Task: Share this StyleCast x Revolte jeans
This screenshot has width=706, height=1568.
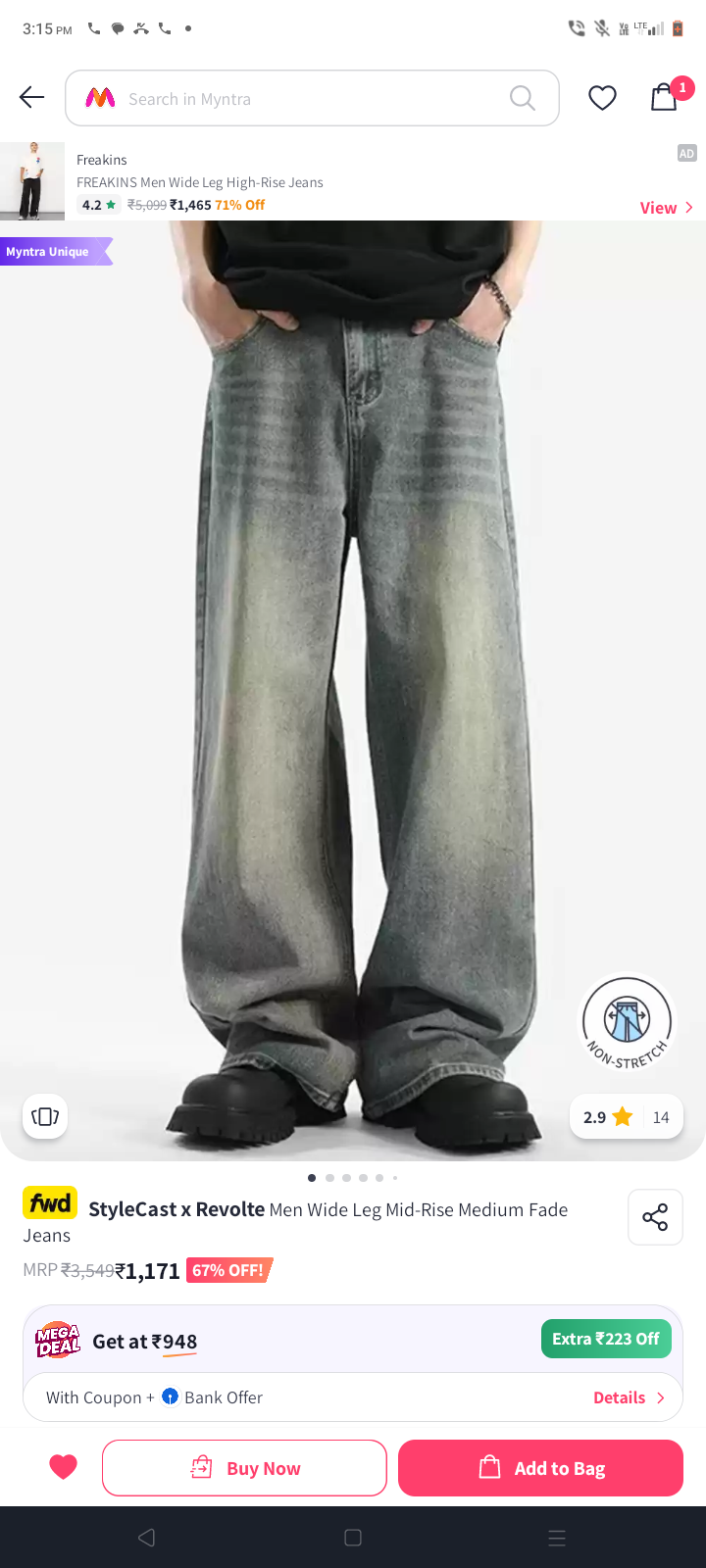Action: (x=655, y=1217)
